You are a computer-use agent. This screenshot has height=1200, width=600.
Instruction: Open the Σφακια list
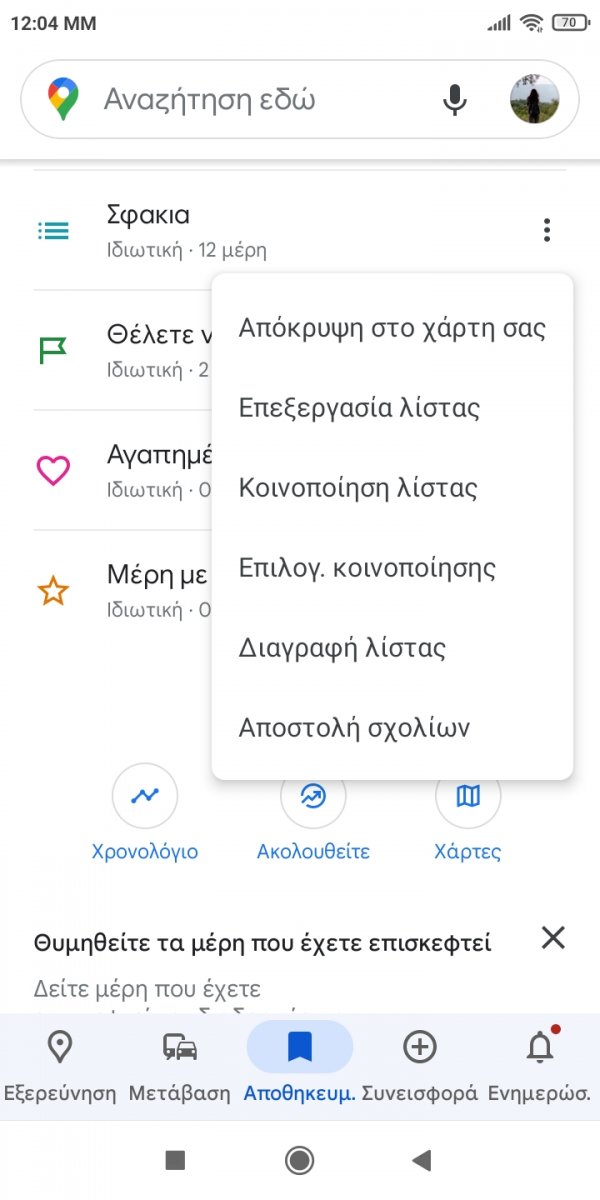[x=148, y=230]
